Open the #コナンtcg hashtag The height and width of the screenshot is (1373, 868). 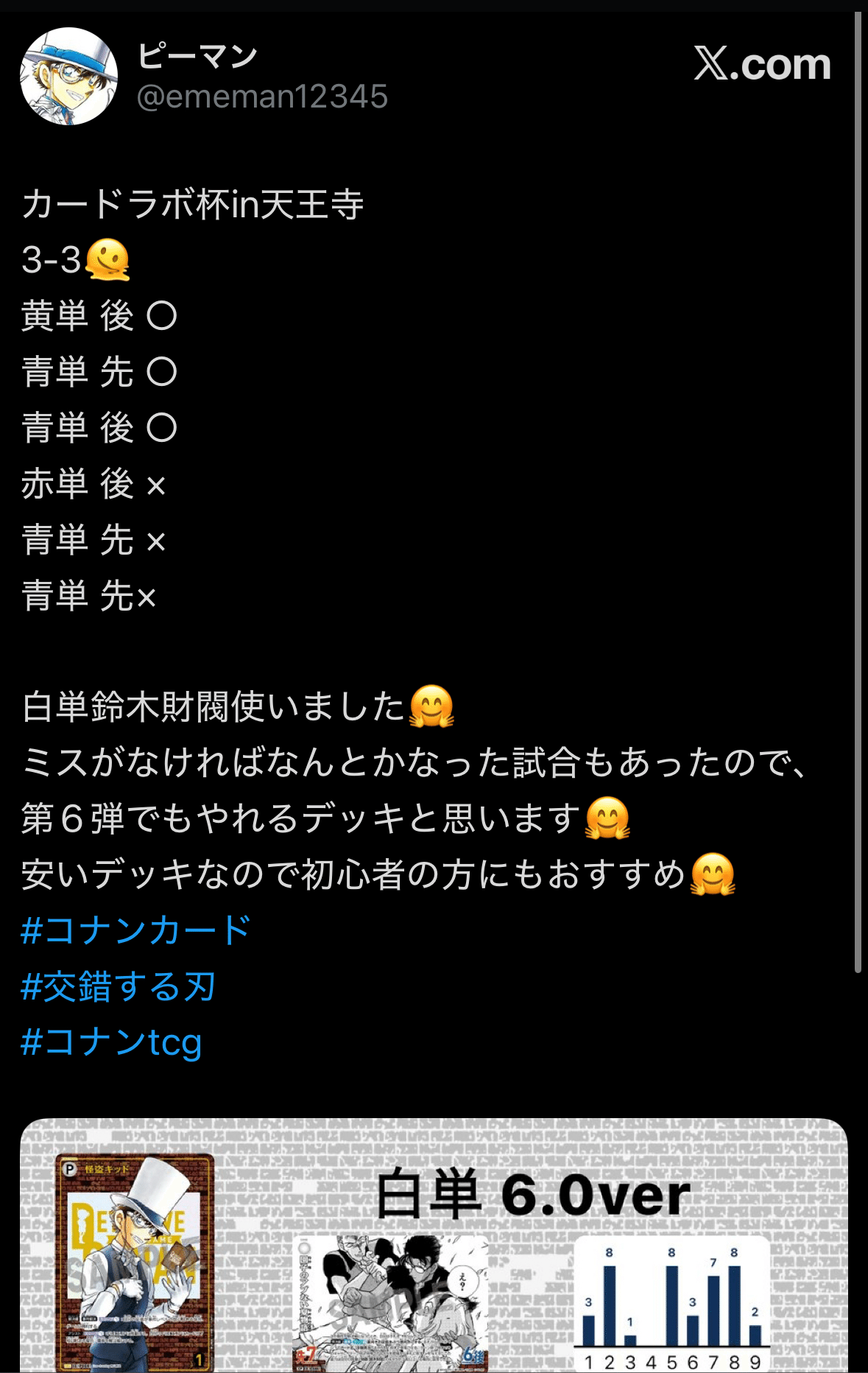111,1042
